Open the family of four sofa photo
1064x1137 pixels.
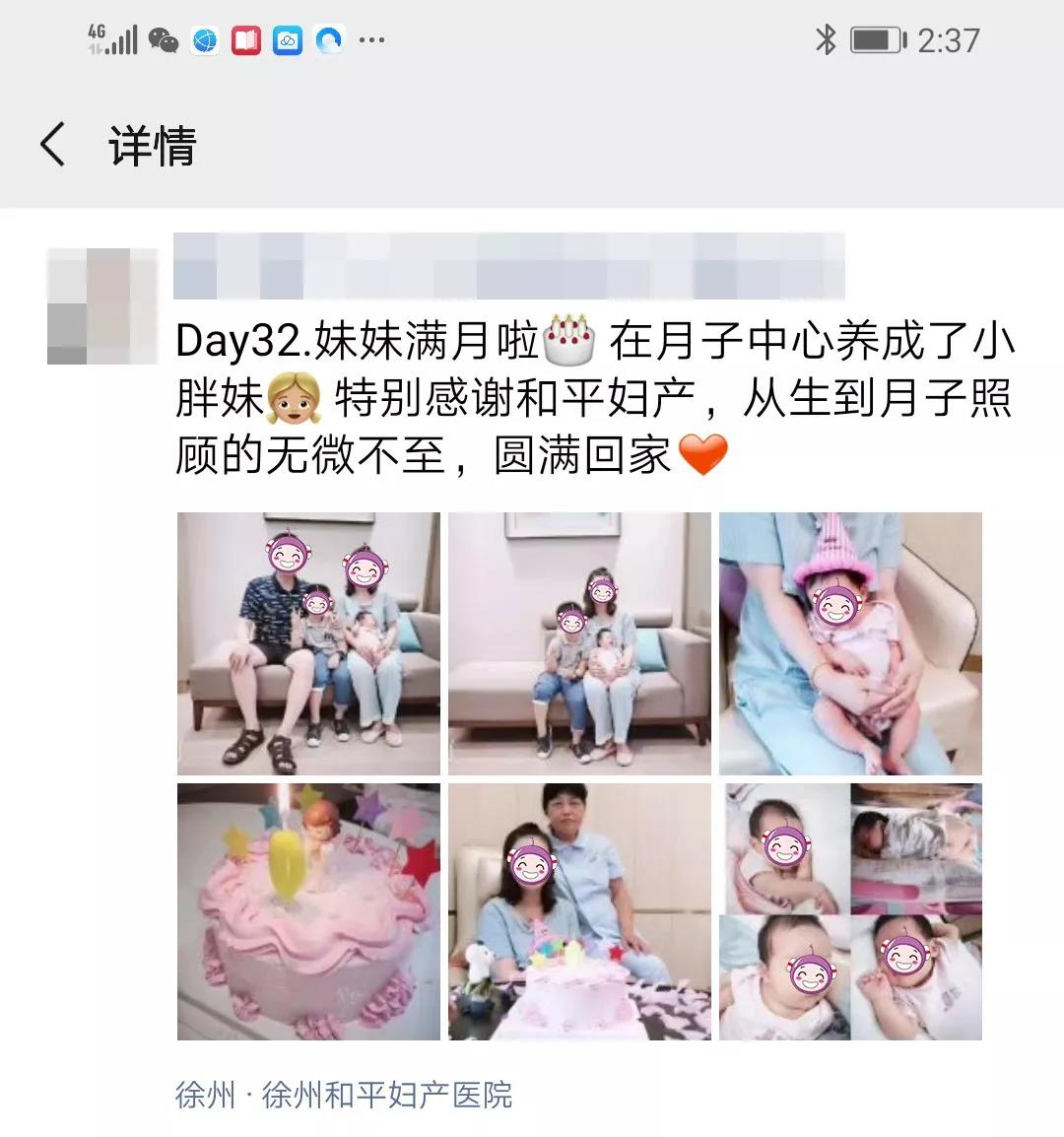[308, 643]
